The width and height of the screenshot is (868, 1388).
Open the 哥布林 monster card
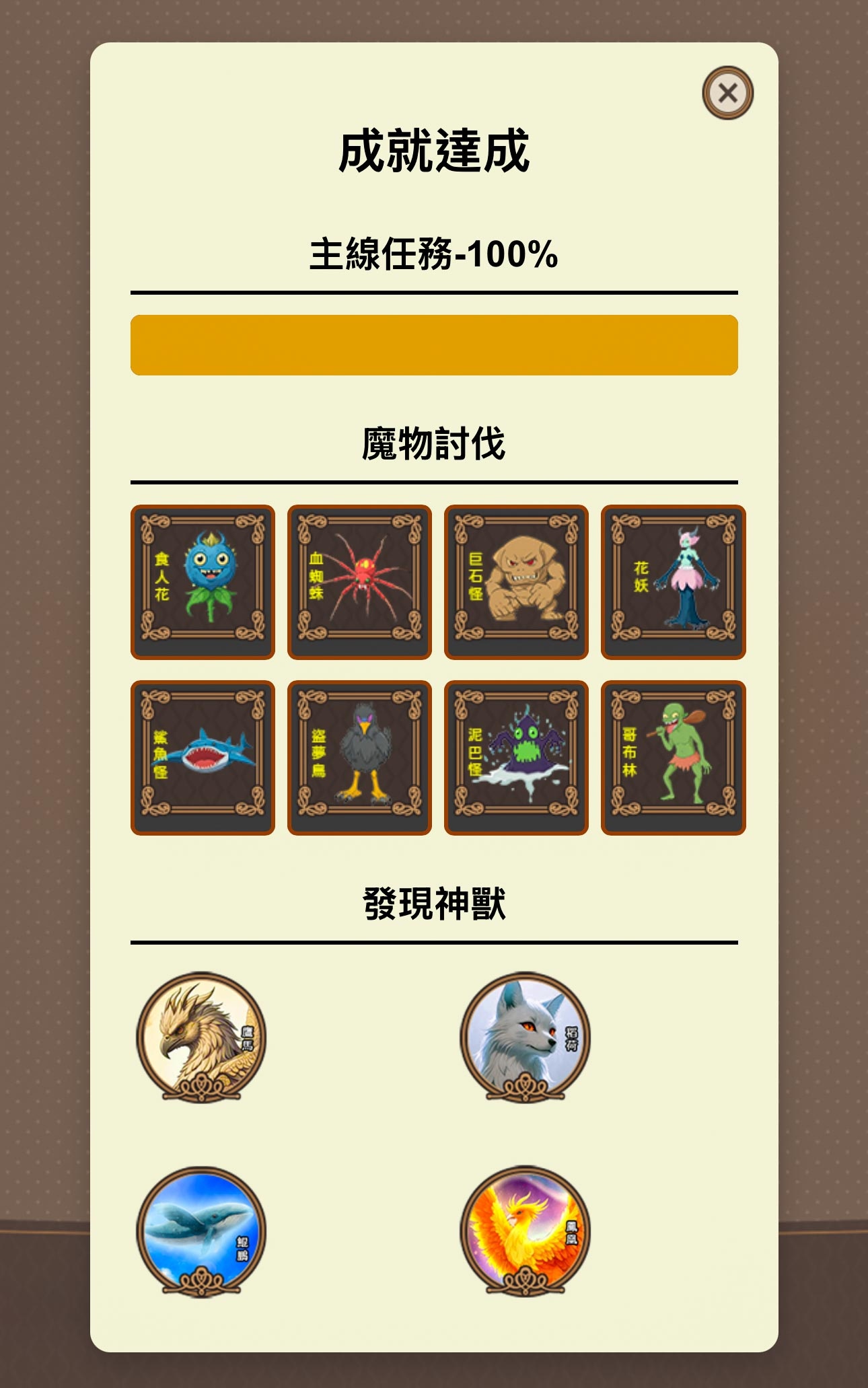coord(673,758)
